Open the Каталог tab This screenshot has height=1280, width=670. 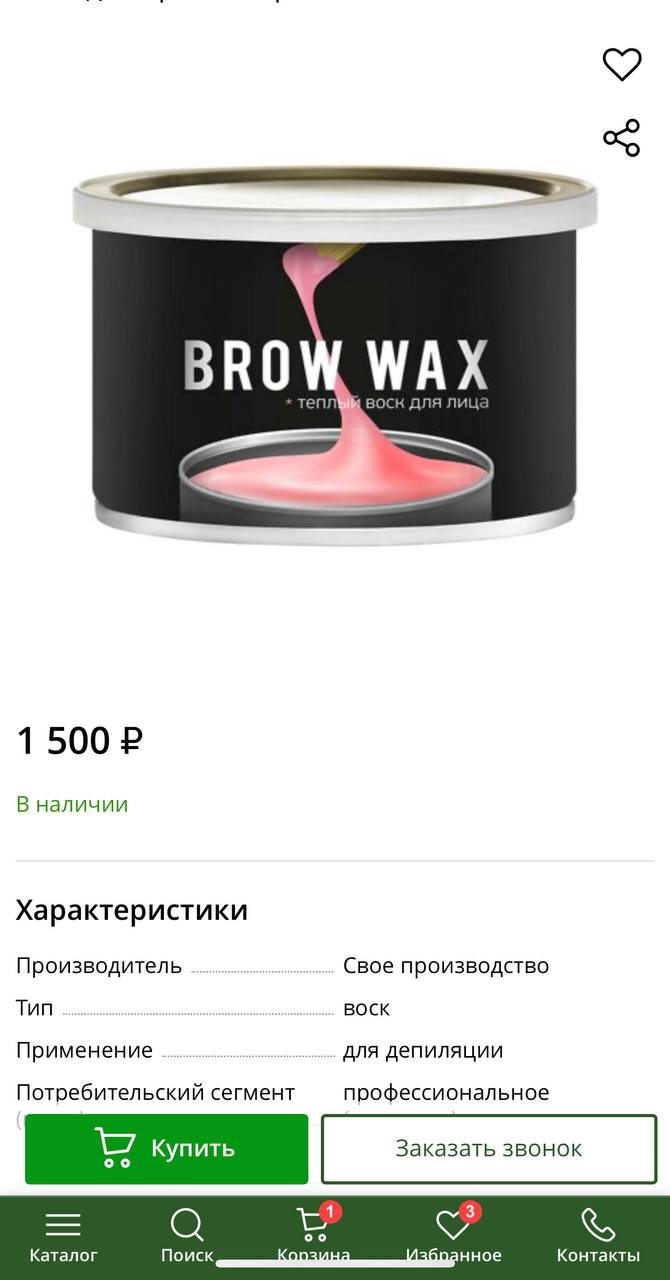pos(64,1237)
